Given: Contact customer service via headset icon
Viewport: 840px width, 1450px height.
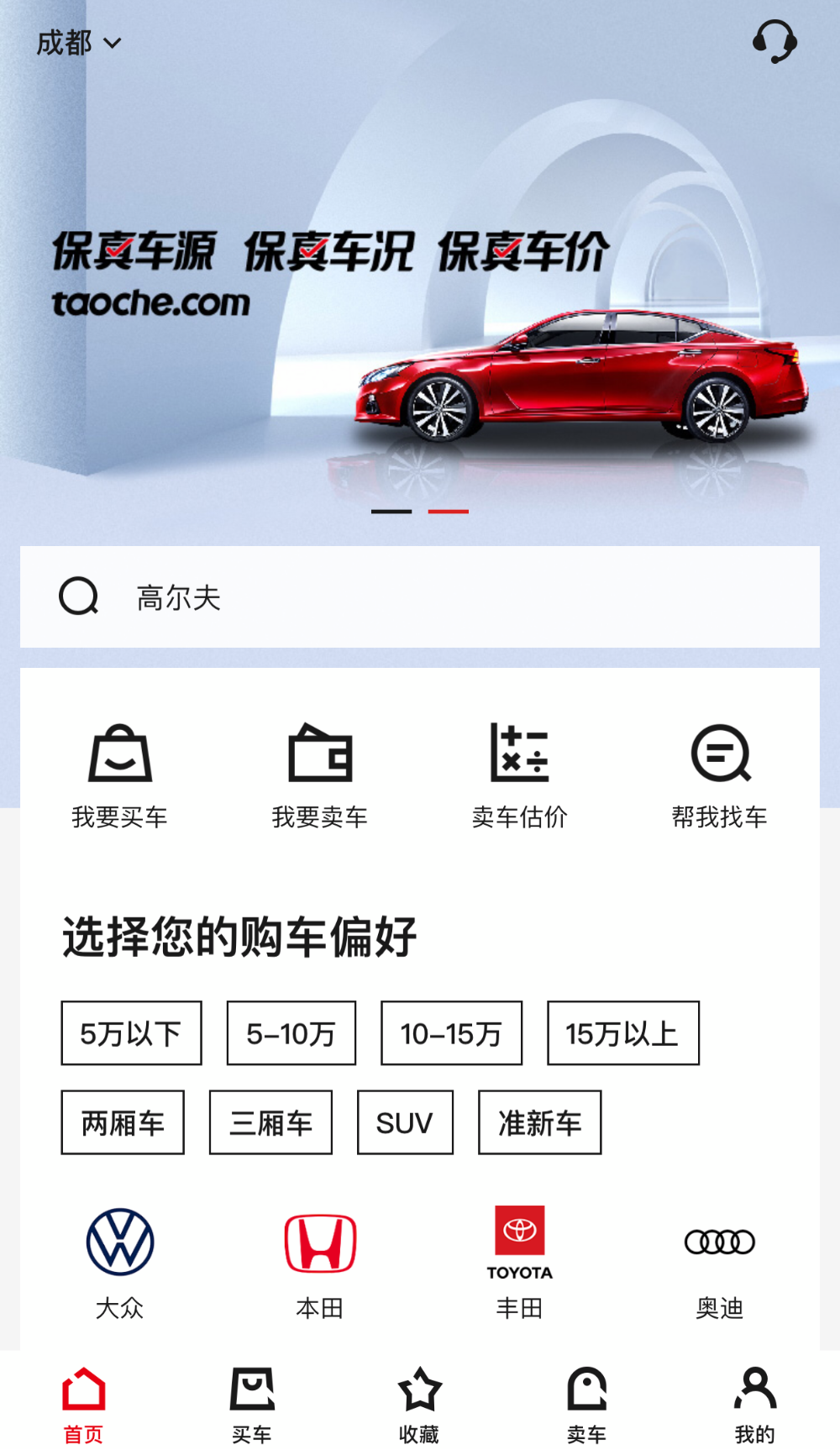Looking at the screenshot, I should [x=774, y=41].
